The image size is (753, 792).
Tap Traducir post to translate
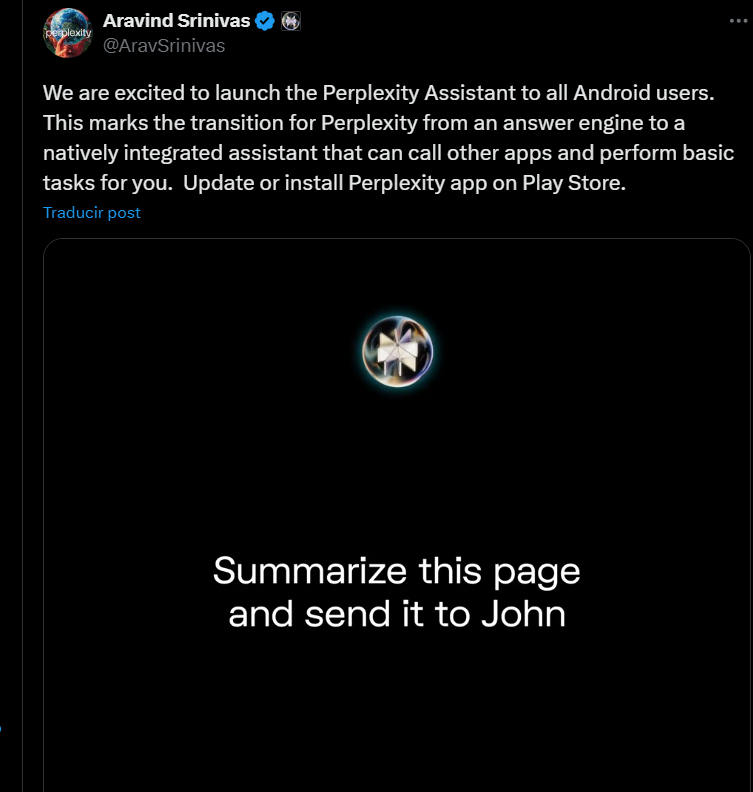(92, 212)
